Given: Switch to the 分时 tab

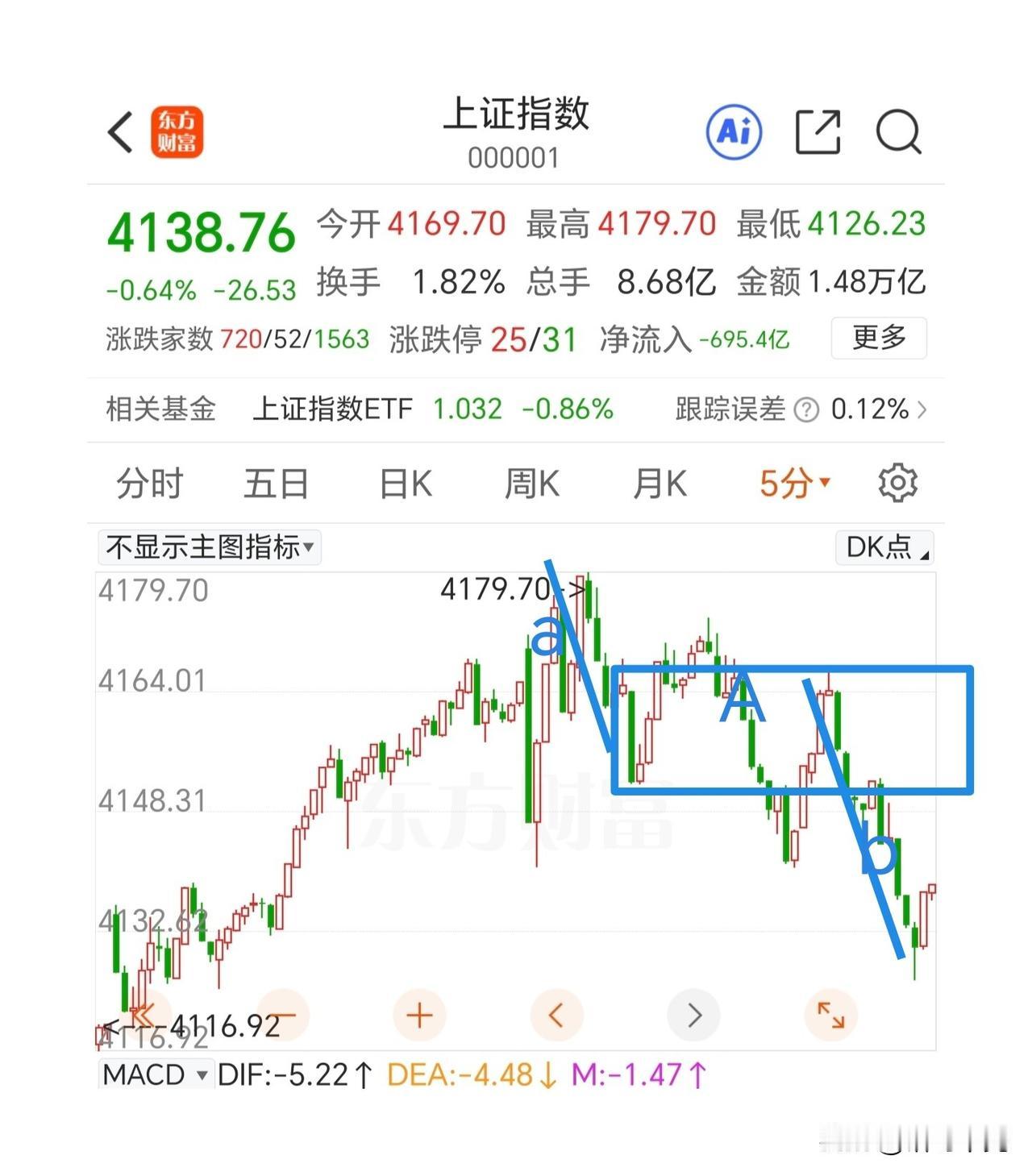Looking at the screenshot, I should tap(150, 482).
